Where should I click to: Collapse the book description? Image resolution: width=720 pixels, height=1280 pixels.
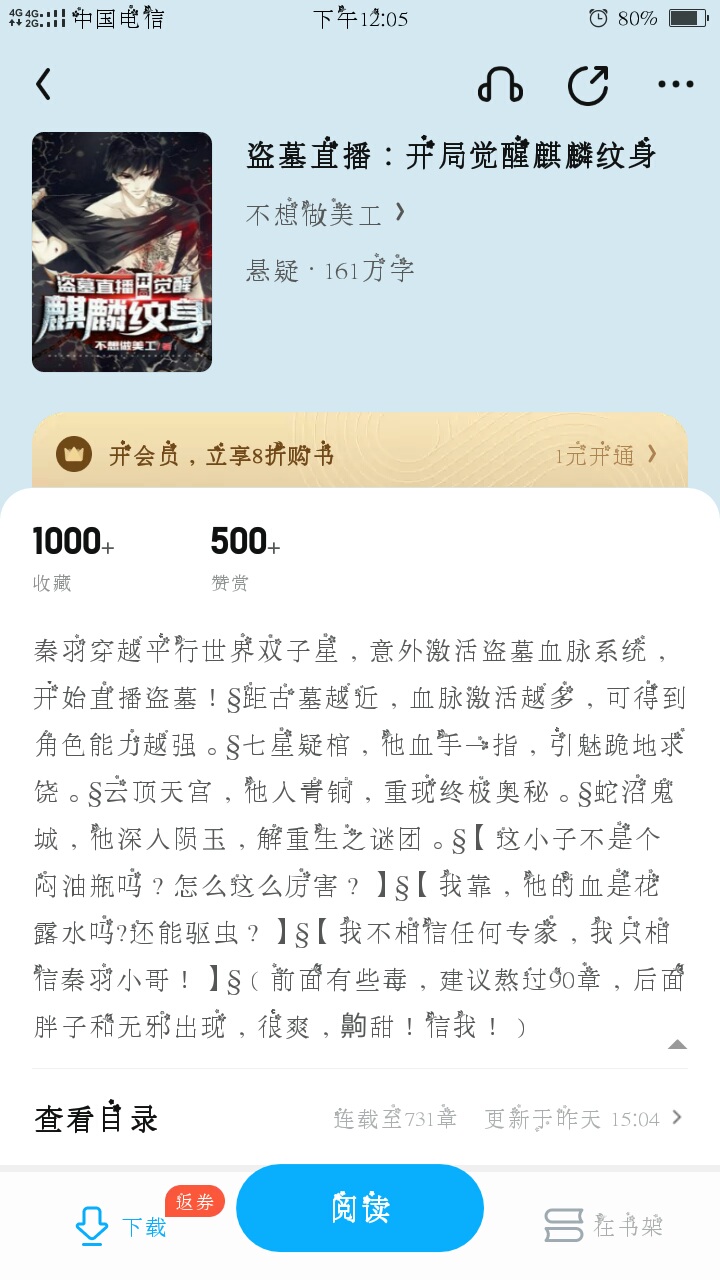[x=677, y=1044]
